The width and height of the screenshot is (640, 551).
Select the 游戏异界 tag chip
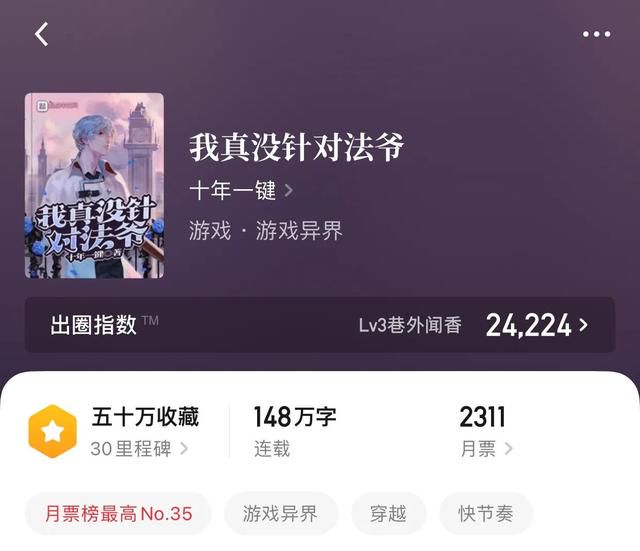point(280,514)
